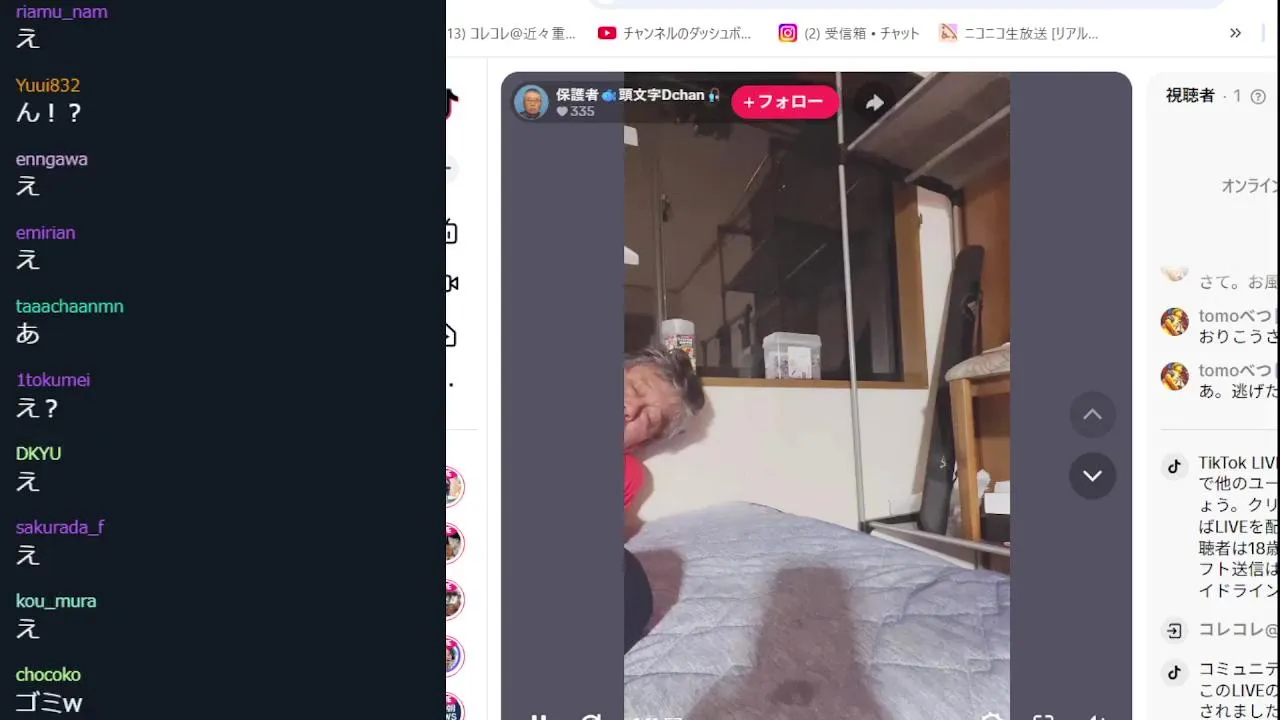1280x720 pixels.
Task: Open the viewers info help icon
Action: (x=1258, y=97)
